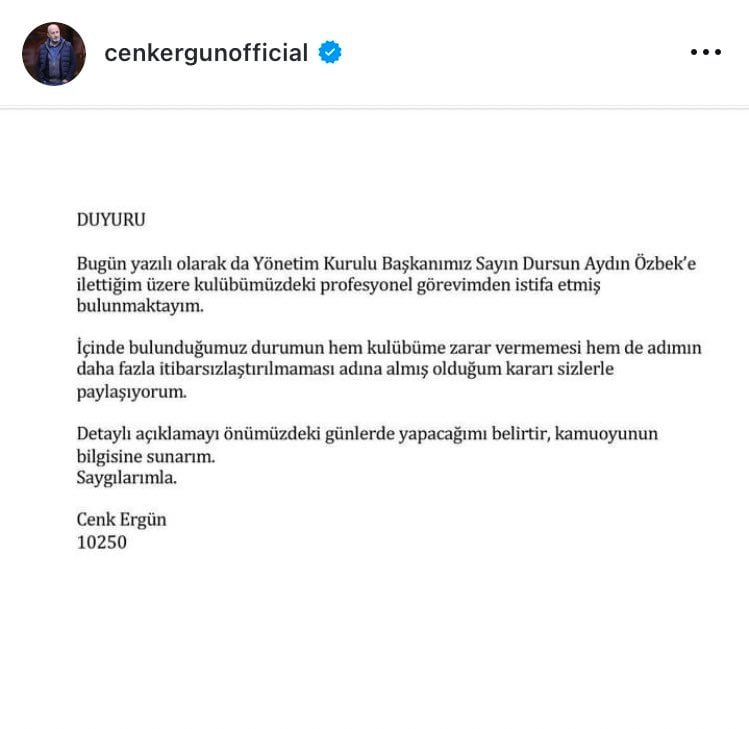Open cenkergunofficial's profile picture
The width and height of the screenshot is (749, 729).
pyautogui.click(x=54, y=54)
